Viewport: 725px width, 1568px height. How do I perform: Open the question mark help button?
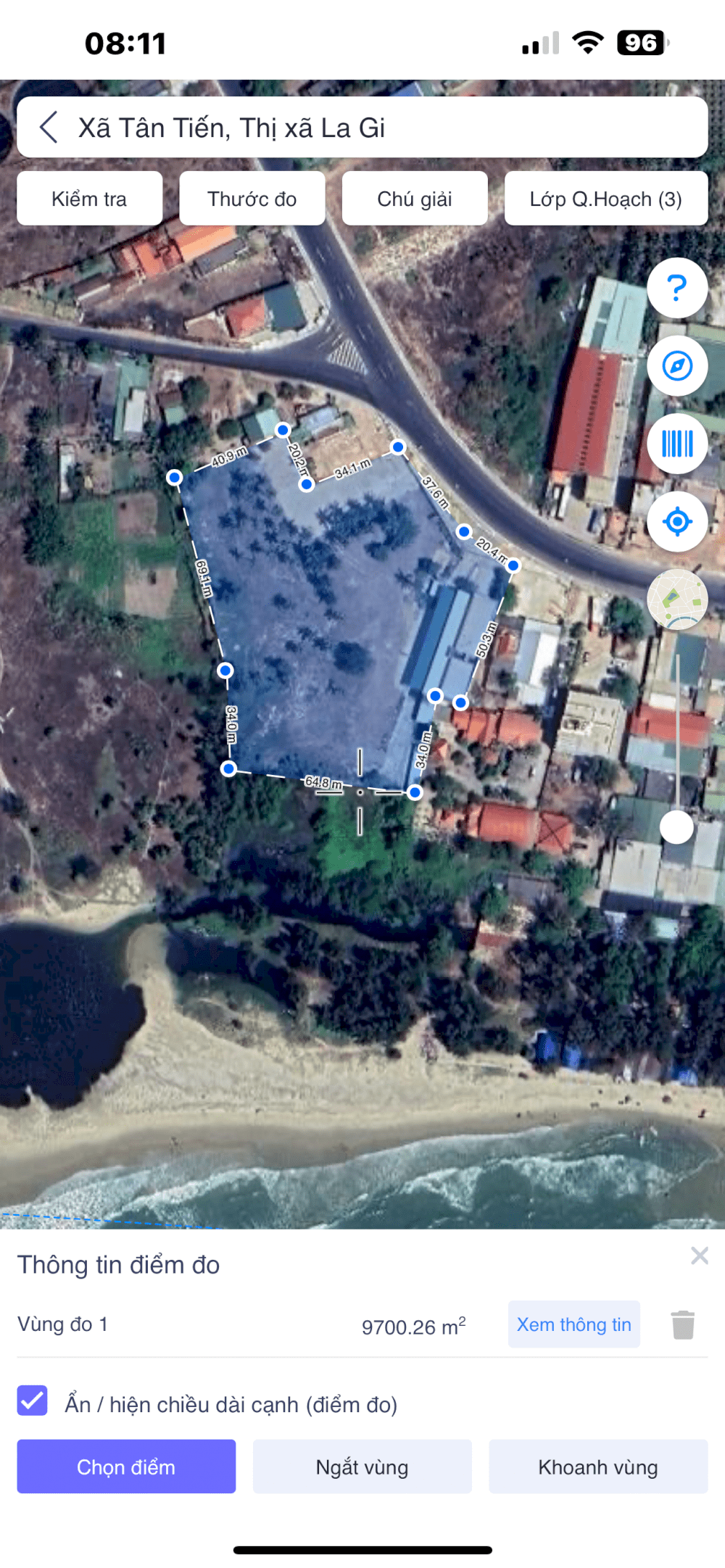click(x=676, y=288)
